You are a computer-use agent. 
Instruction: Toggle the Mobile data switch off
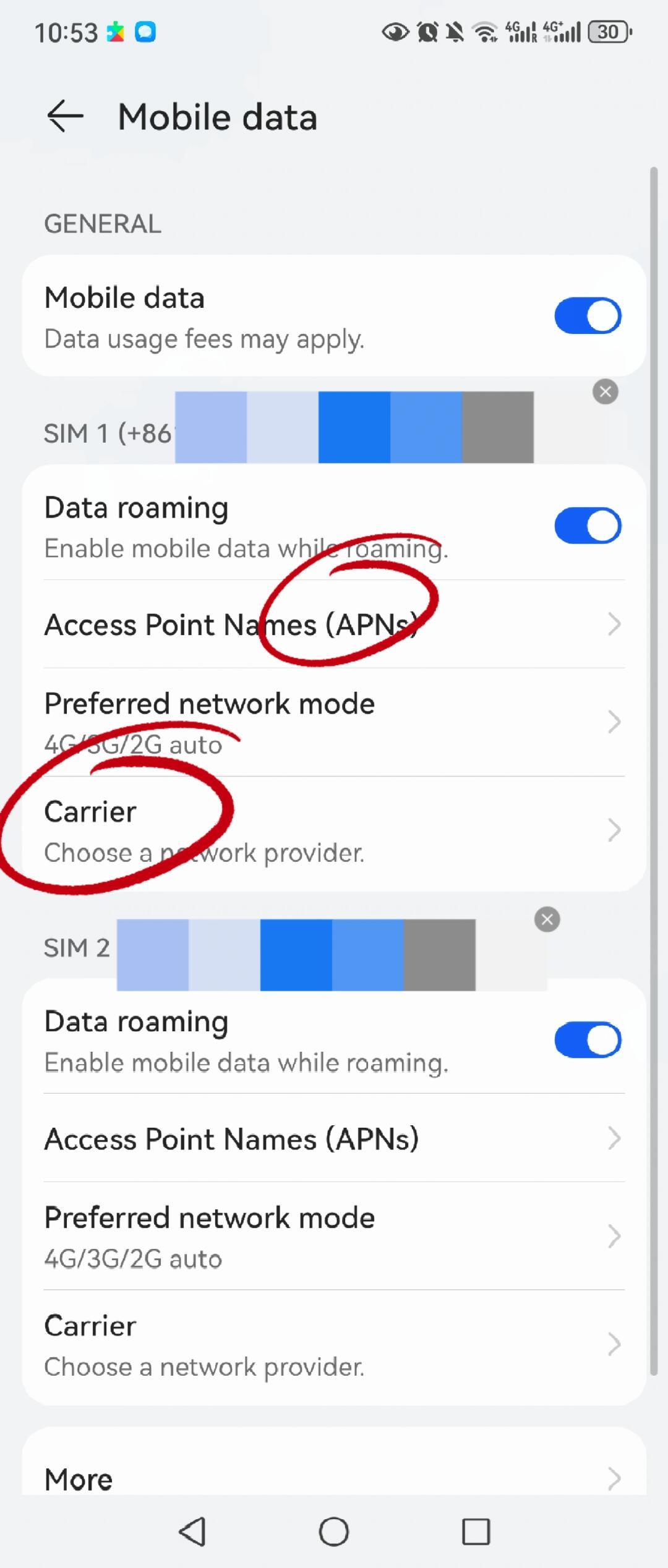tap(587, 316)
